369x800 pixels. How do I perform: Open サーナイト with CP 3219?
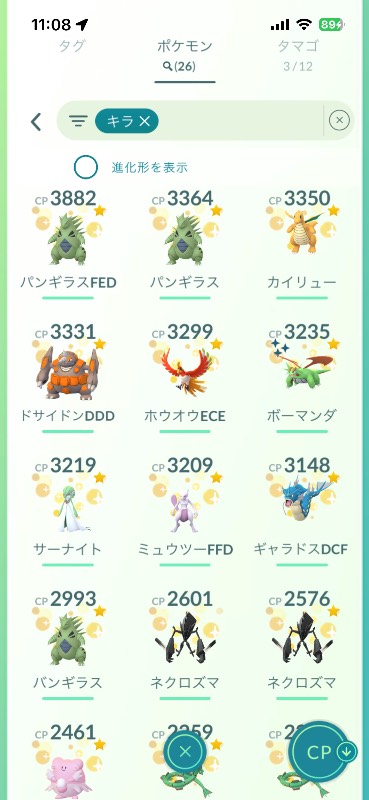click(x=68, y=511)
